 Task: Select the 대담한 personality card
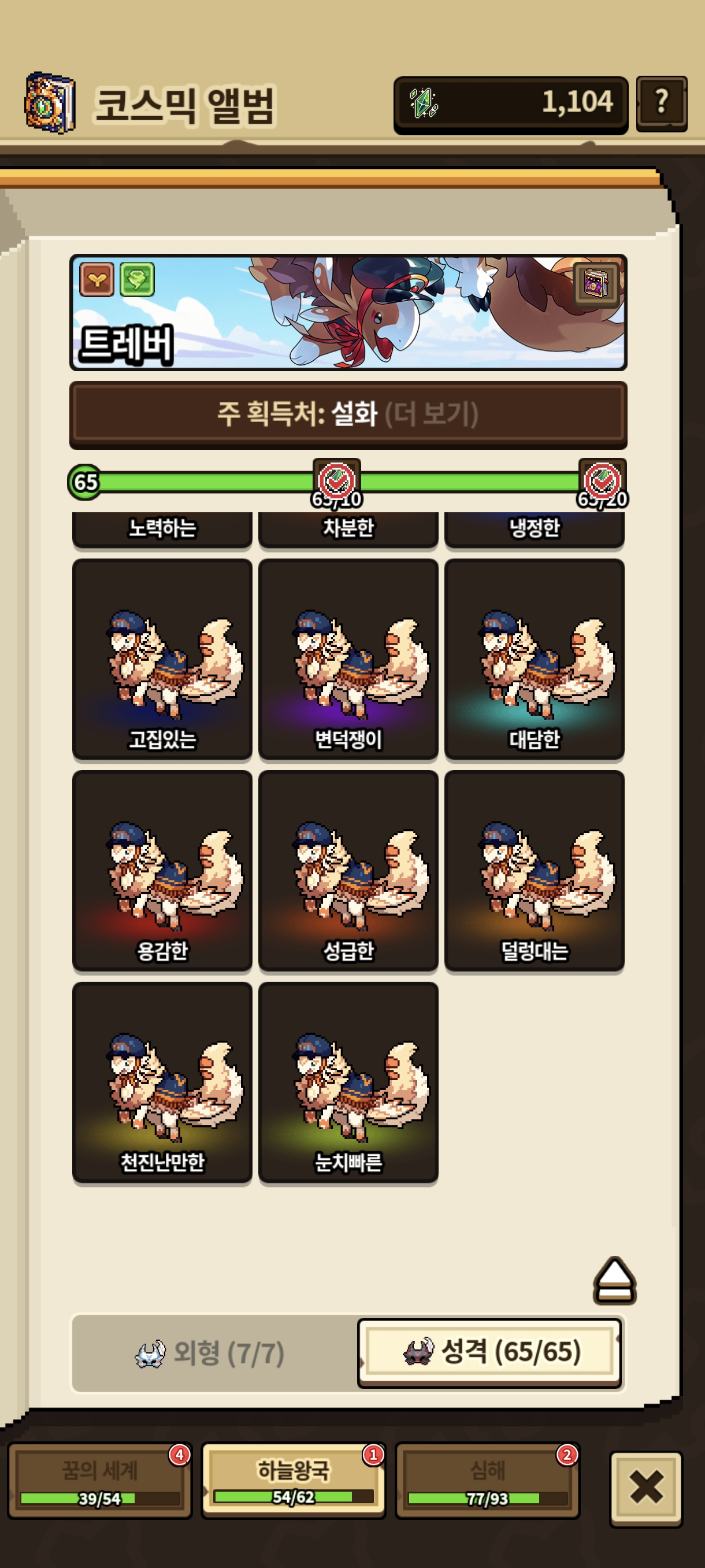(x=534, y=659)
